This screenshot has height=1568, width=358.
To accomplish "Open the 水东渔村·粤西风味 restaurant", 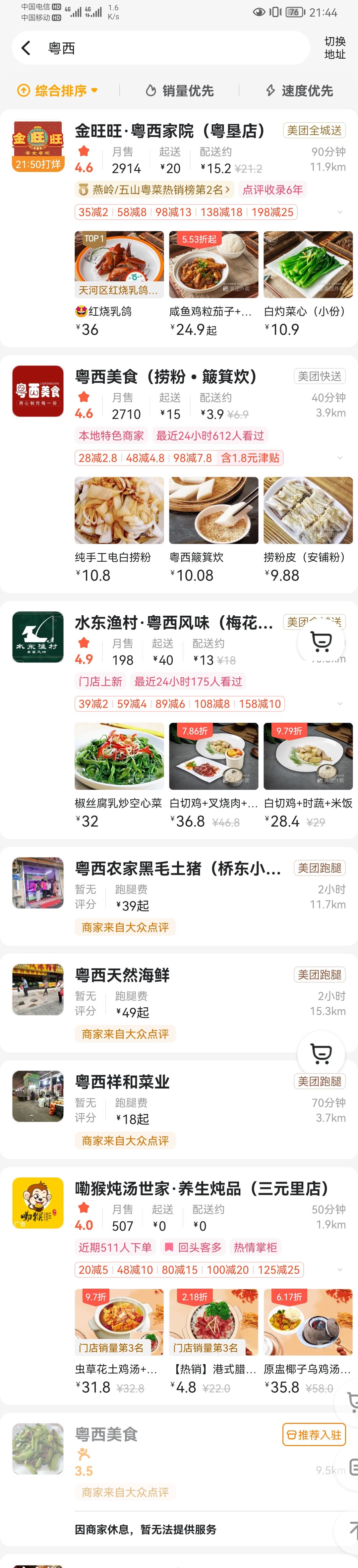I will click(x=173, y=623).
